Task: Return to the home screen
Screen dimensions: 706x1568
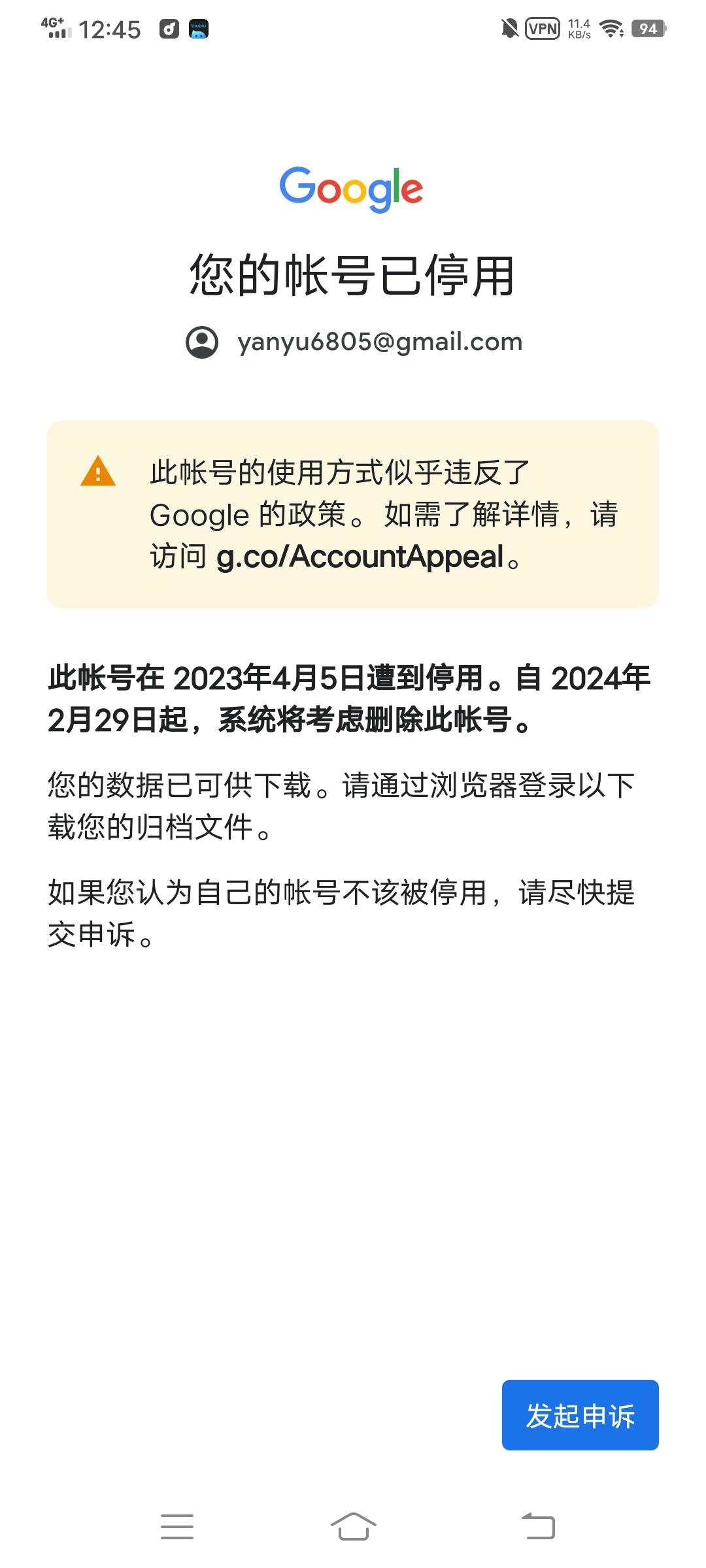Action: point(353,1527)
